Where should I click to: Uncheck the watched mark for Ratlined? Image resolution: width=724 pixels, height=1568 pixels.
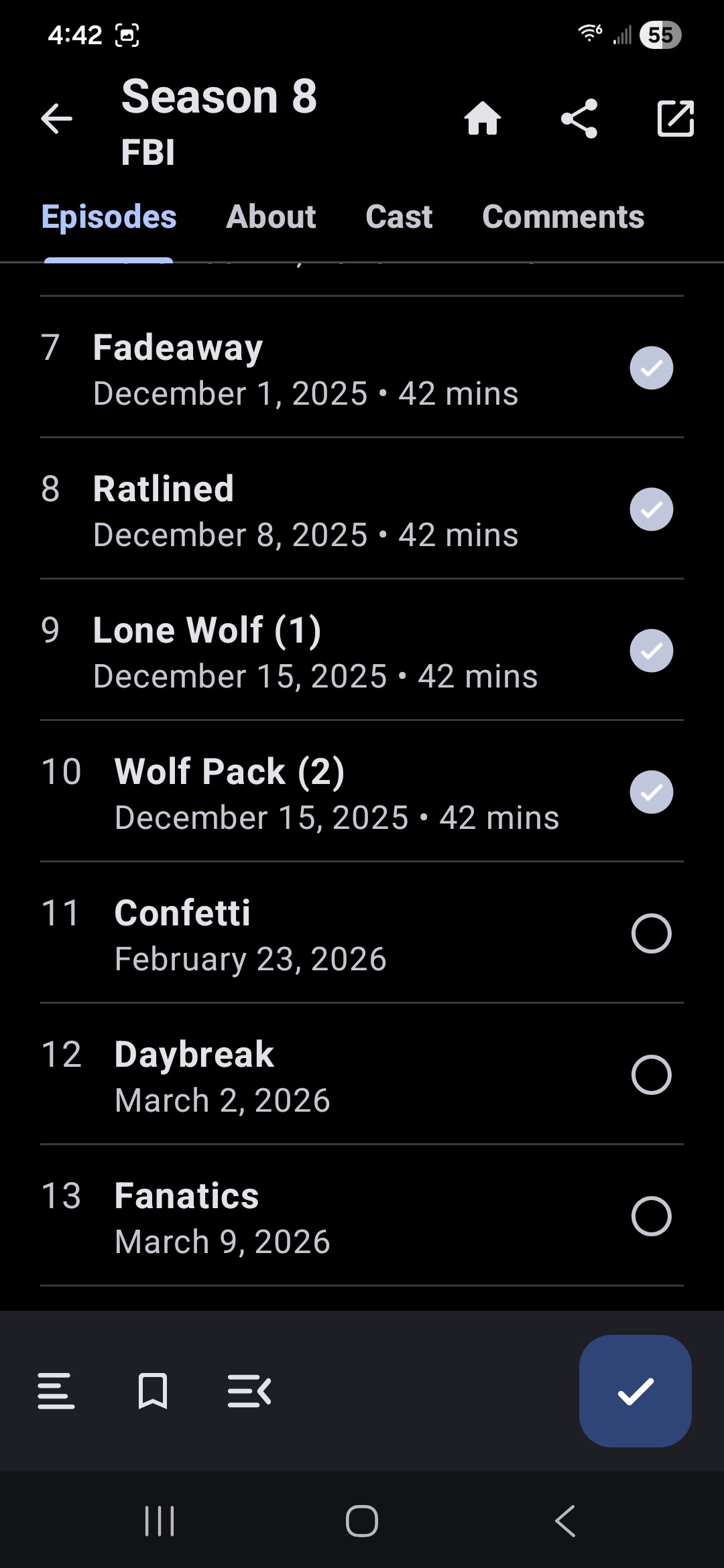tap(651, 509)
